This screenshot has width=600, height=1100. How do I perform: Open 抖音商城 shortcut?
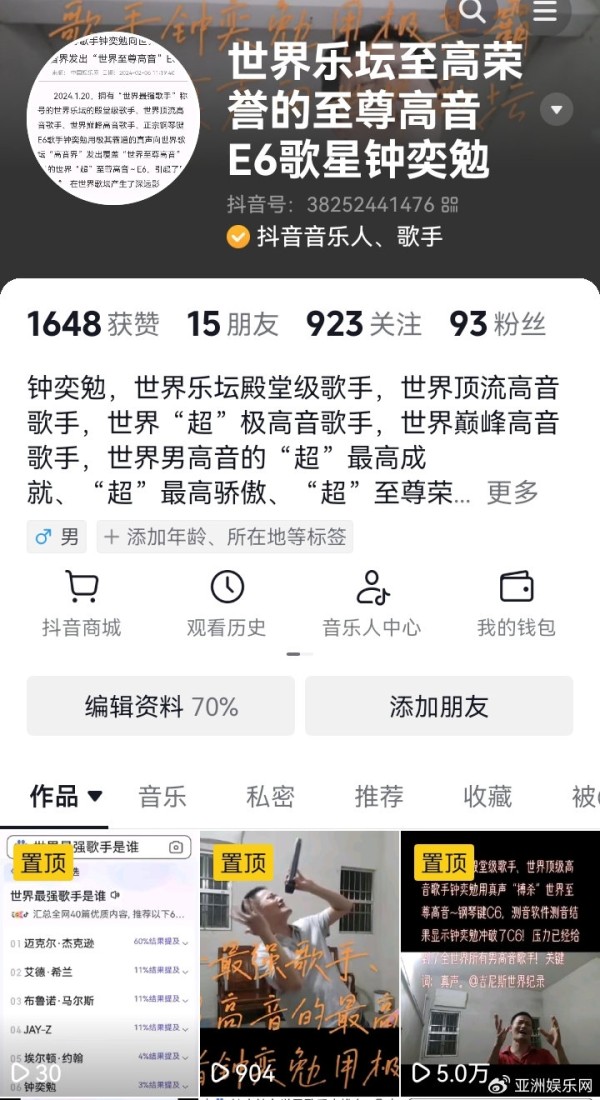tap(81, 603)
